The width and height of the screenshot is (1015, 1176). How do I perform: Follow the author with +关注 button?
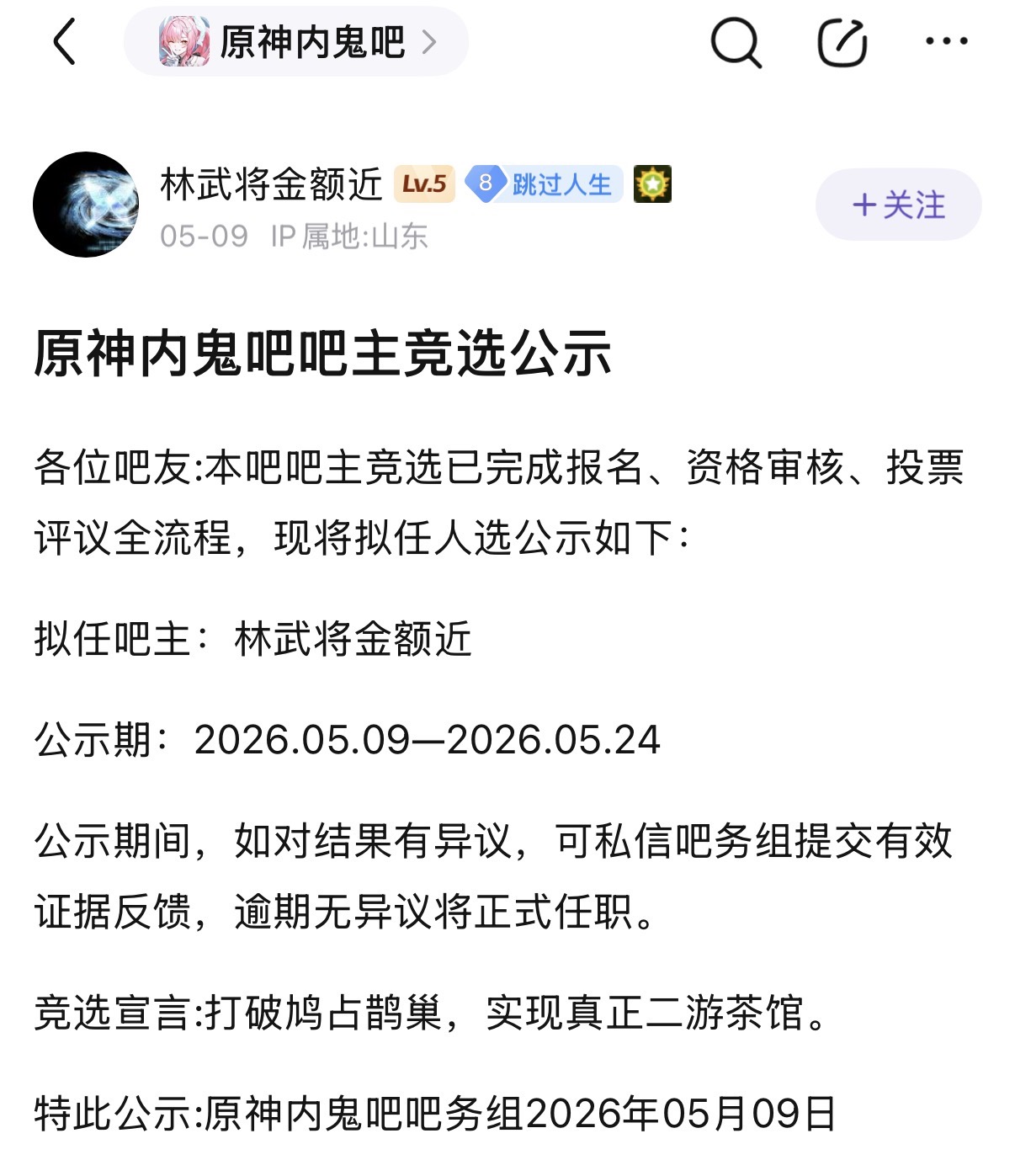pos(898,205)
